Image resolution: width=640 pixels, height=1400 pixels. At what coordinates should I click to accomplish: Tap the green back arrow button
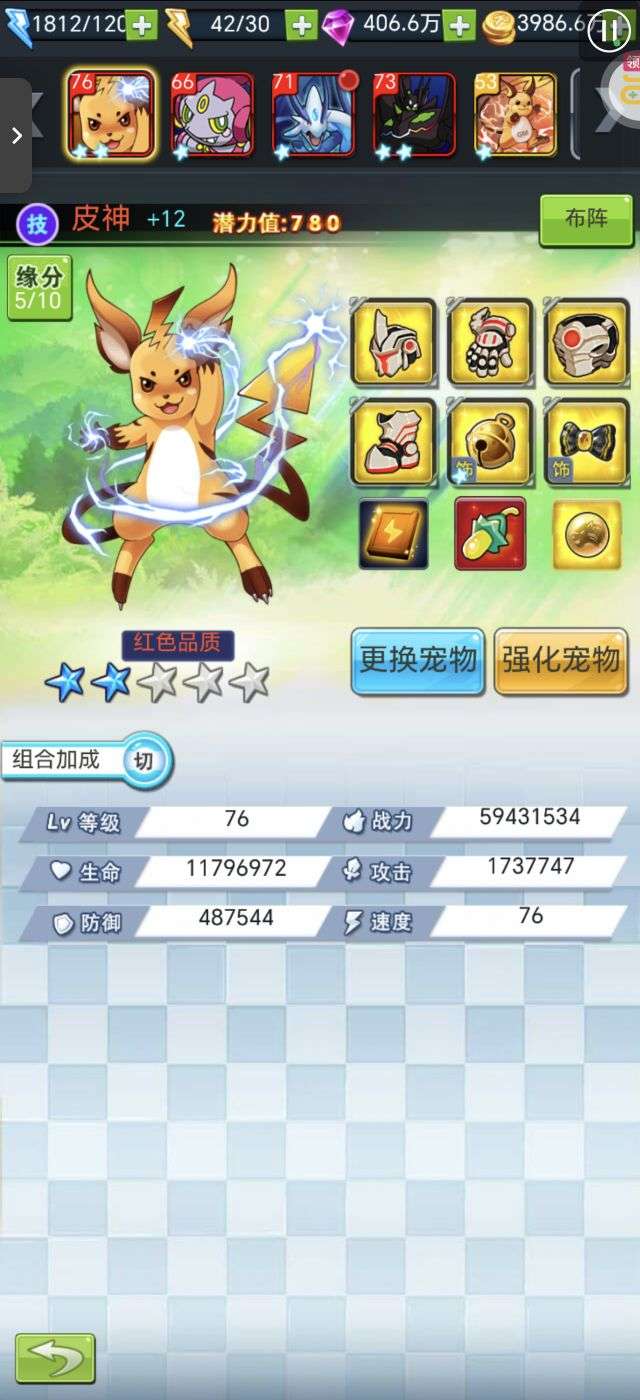click(x=55, y=1357)
